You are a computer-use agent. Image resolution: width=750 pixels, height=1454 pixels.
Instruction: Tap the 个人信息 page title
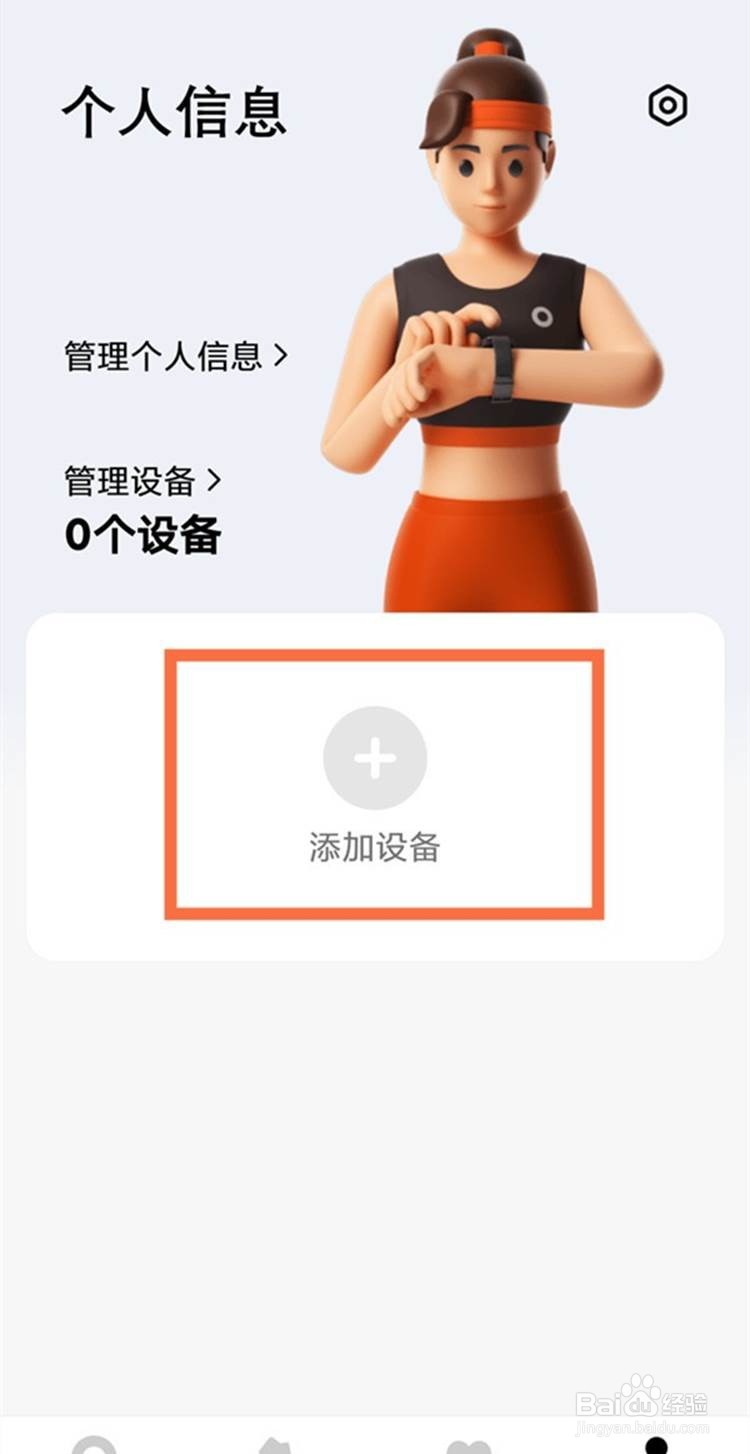(x=175, y=108)
